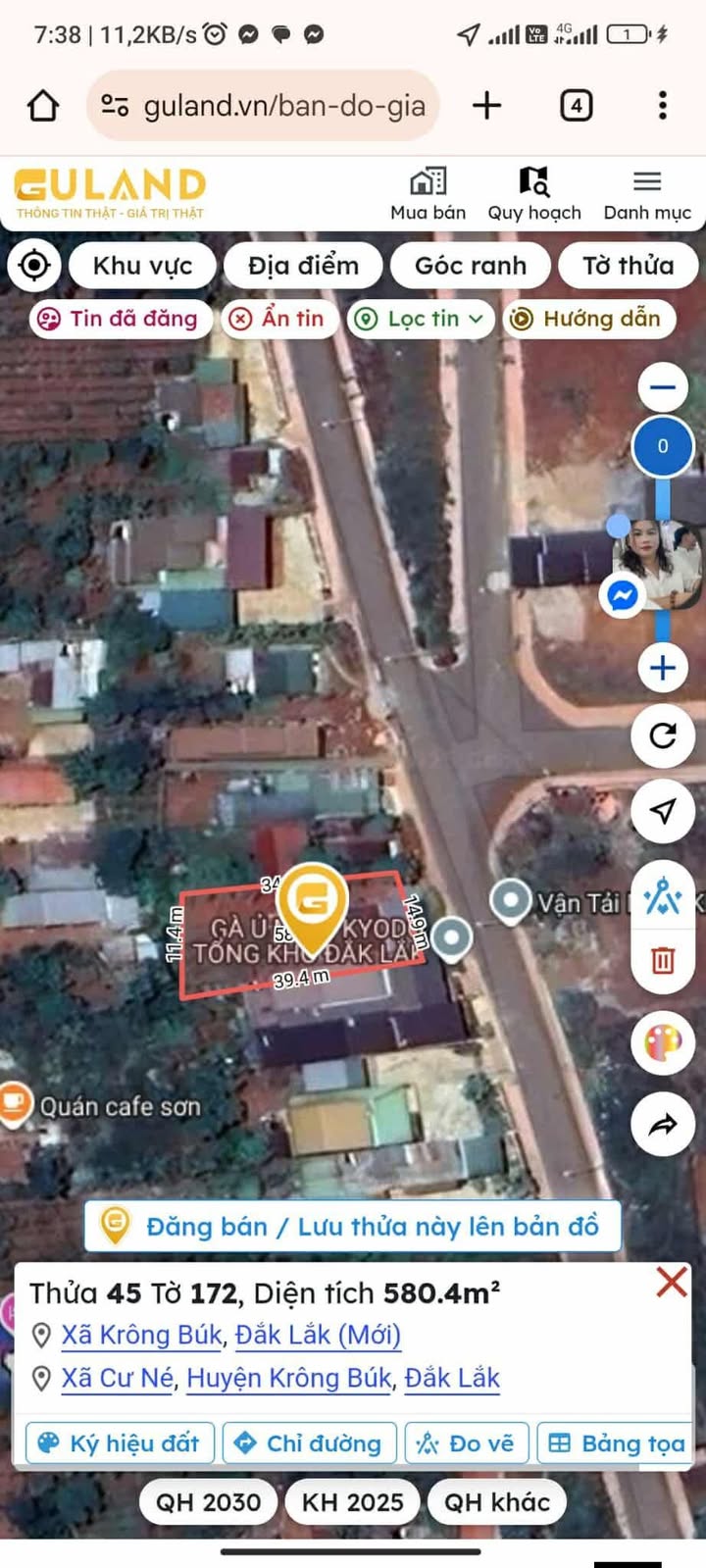Tap Đăng bán / Lưu thửa này lên bản đồ

tap(353, 1226)
